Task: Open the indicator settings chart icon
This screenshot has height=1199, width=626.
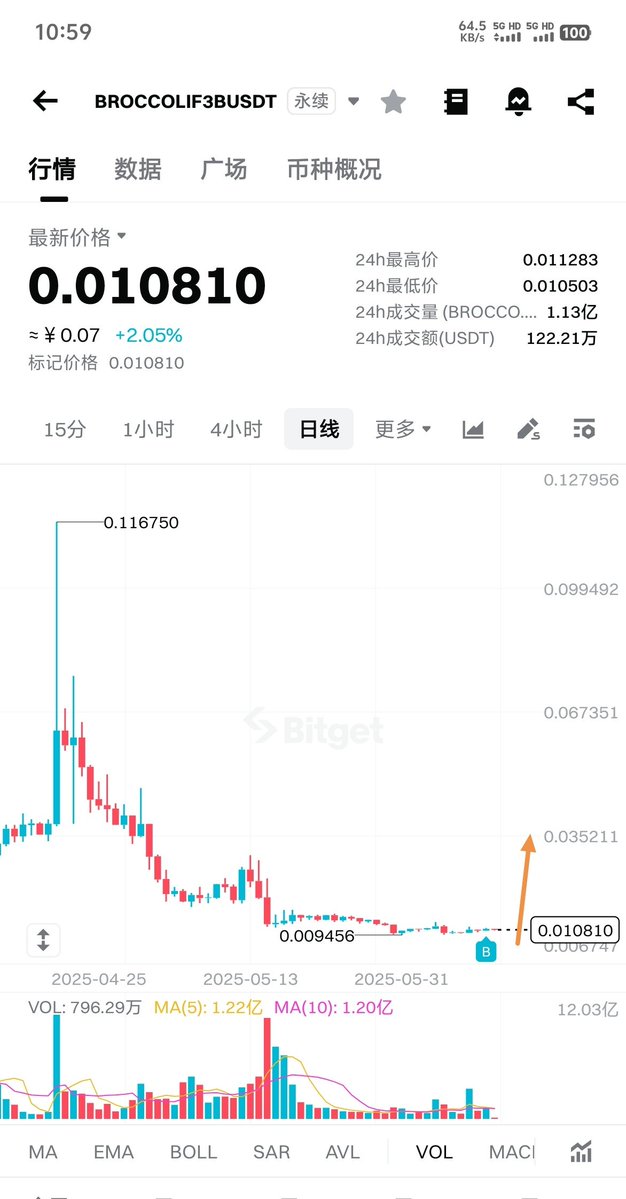Action: click(581, 1152)
